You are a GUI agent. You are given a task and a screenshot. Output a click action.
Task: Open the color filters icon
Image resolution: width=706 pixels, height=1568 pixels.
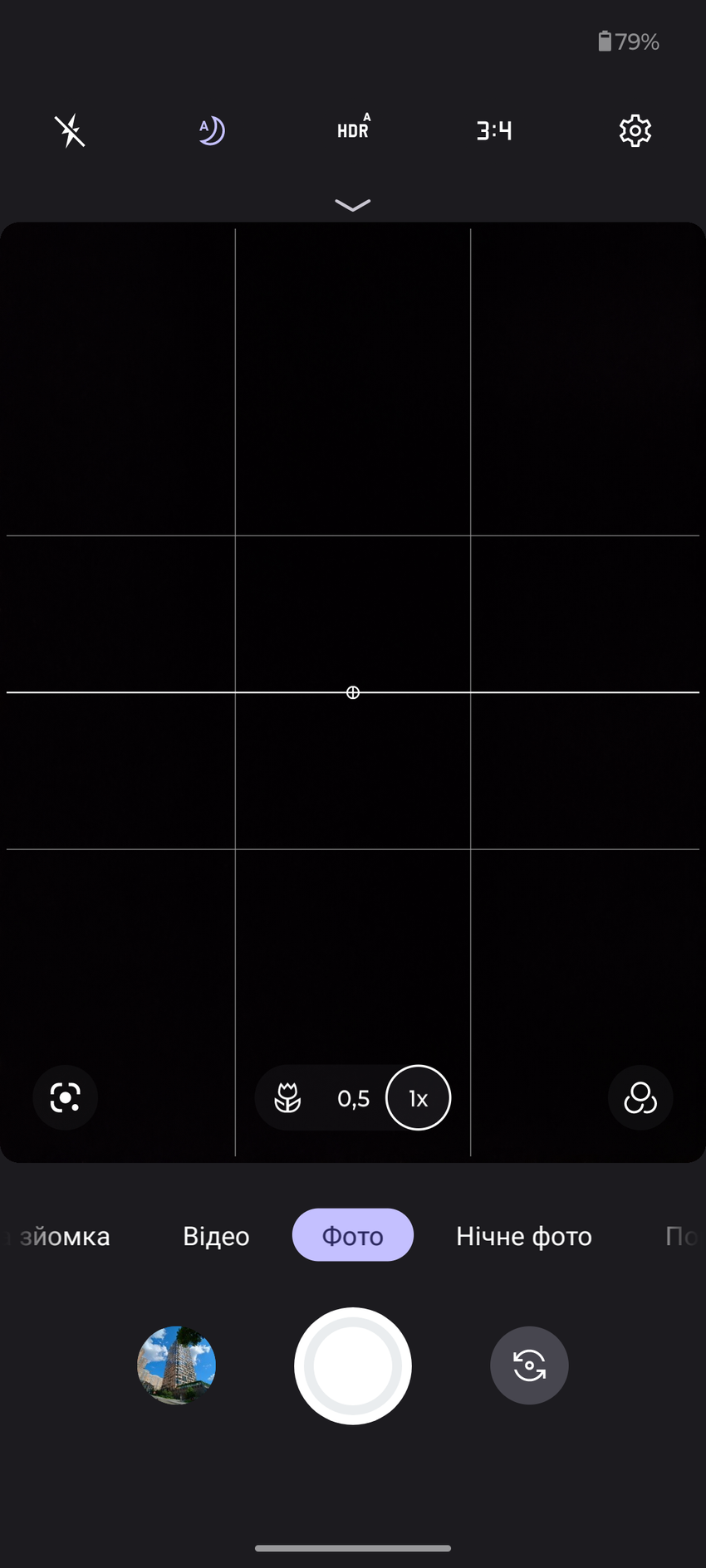640,1097
